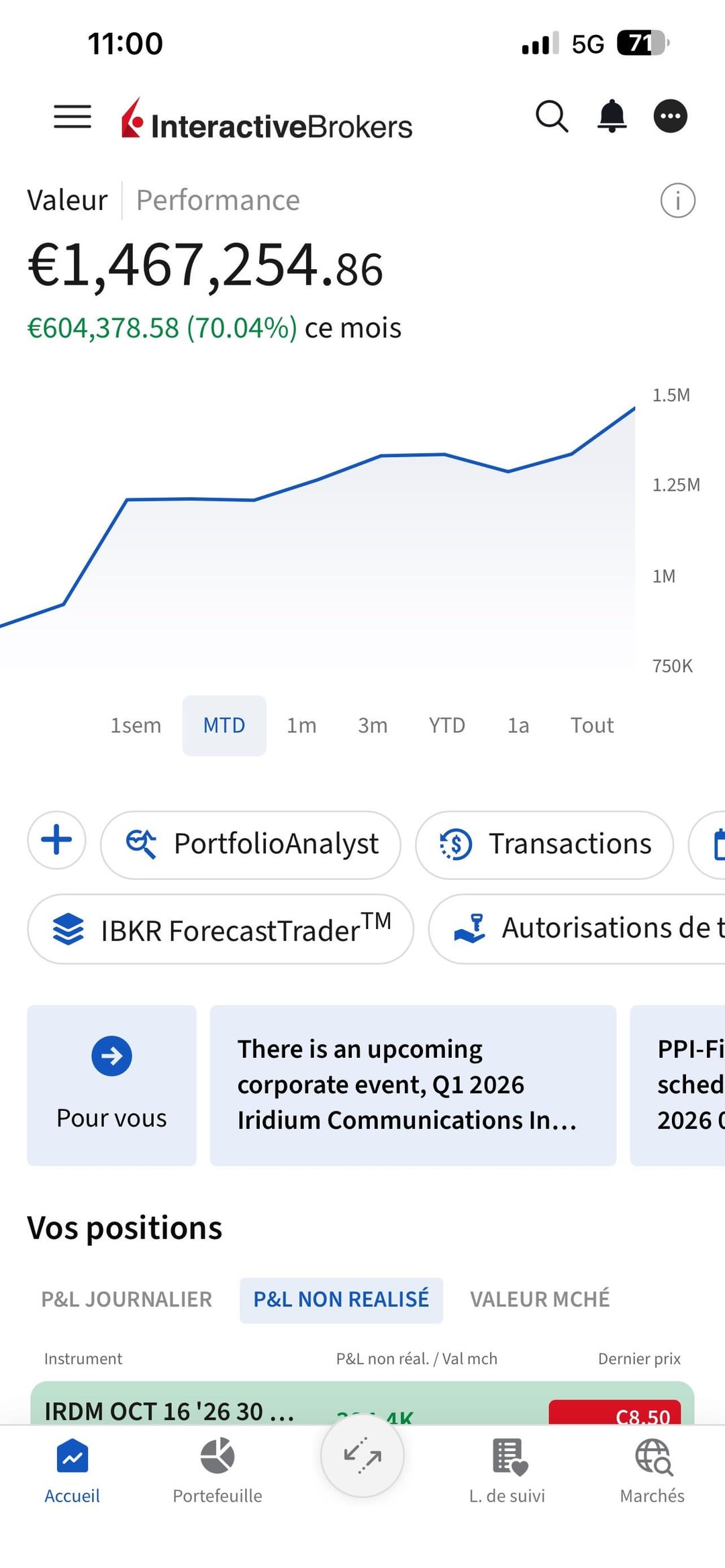The height and width of the screenshot is (1568, 725).
Task: Open PortfolioAnalyst
Action: pyautogui.click(x=251, y=844)
